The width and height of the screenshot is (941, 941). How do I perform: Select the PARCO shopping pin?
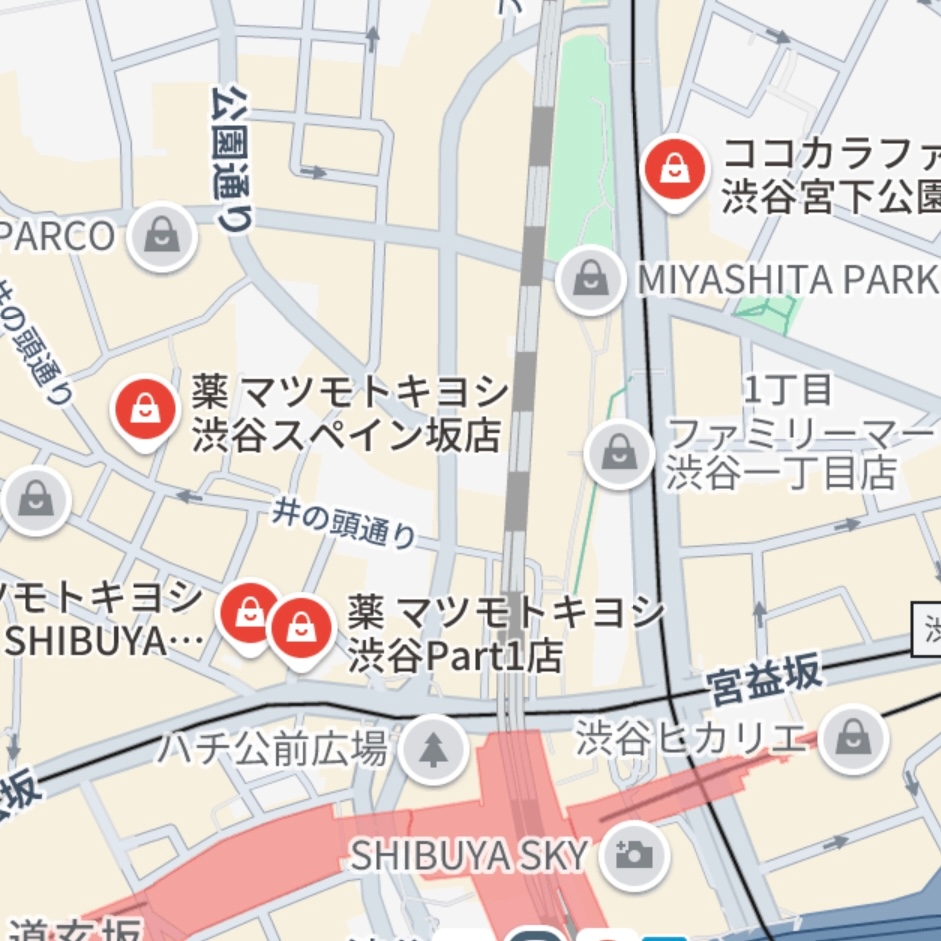point(162,237)
